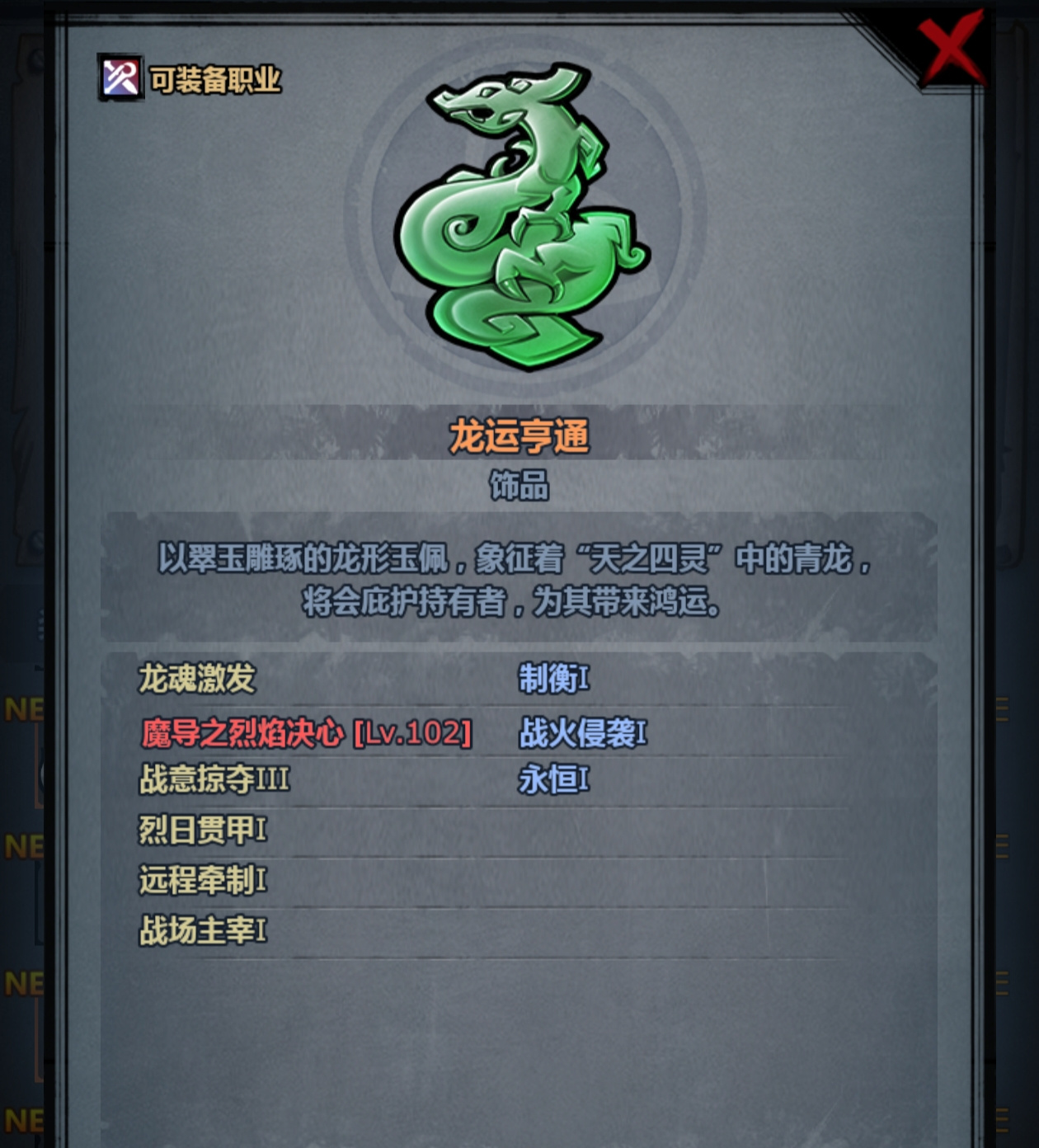This screenshot has height=1148, width=1039.
Task: Select the 魔导之烈焰决心 Lv.102 skill entry
Action: pos(306,732)
